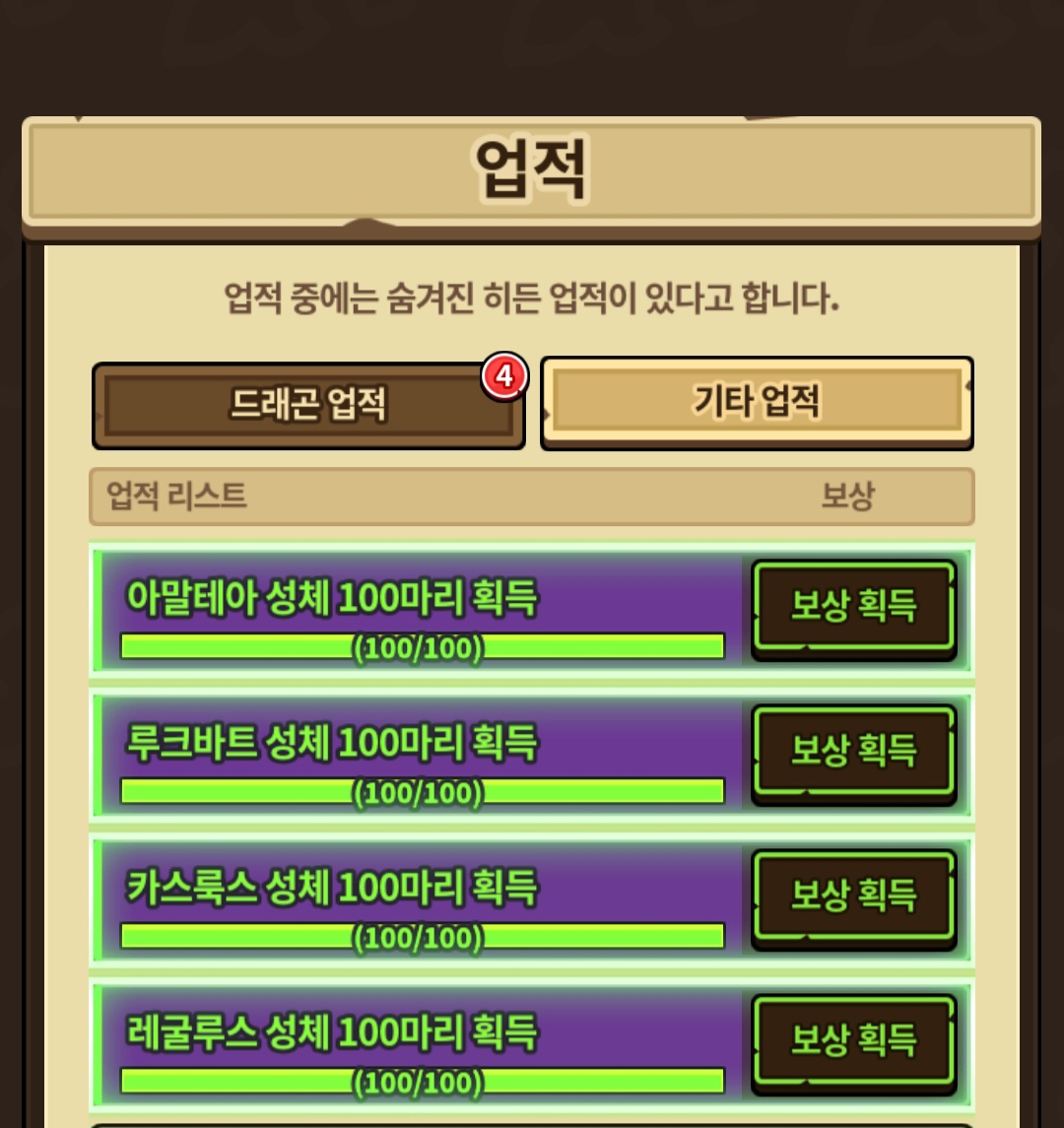1064x1128 pixels.
Task: Switch to the 드래곤 업적 tab
Action: pos(308,406)
